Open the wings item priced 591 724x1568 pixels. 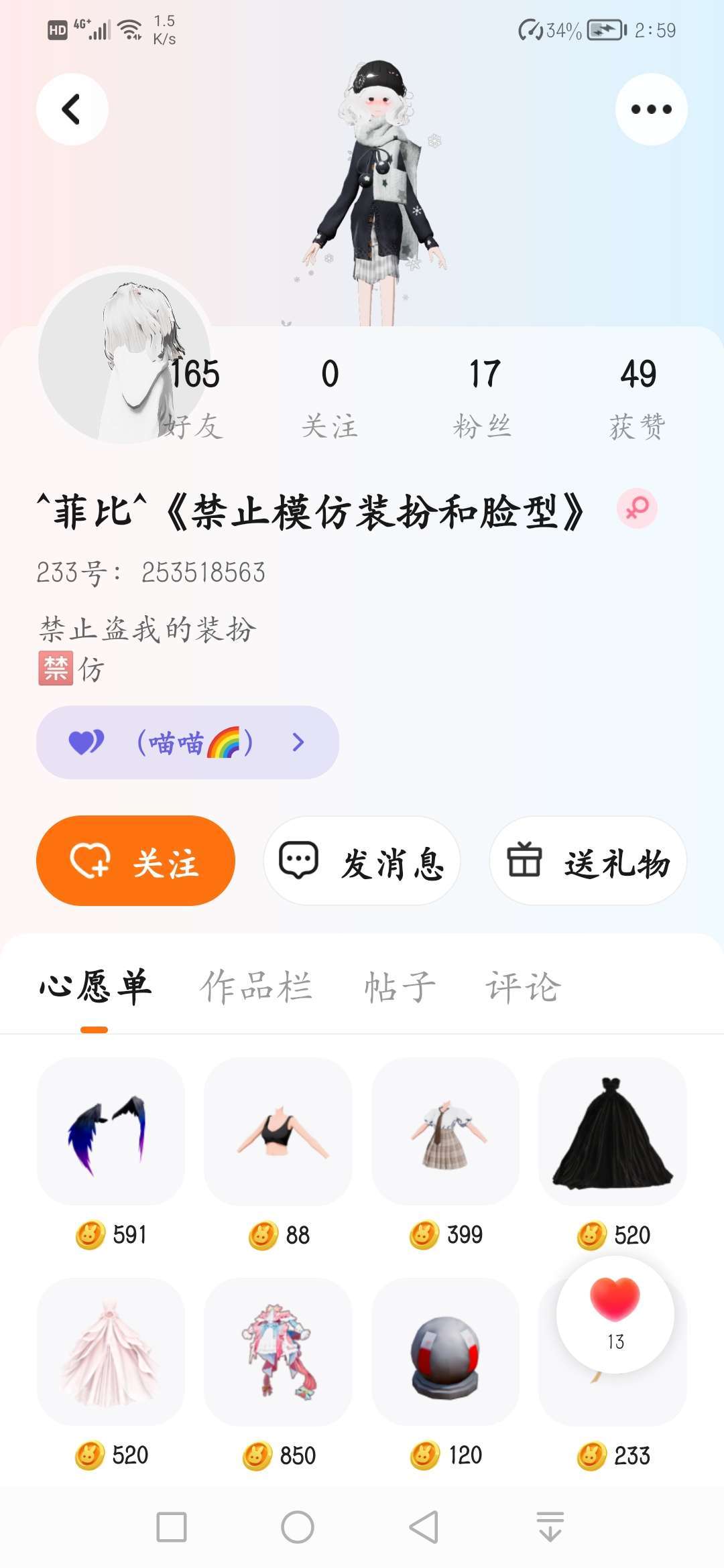(x=111, y=1132)
